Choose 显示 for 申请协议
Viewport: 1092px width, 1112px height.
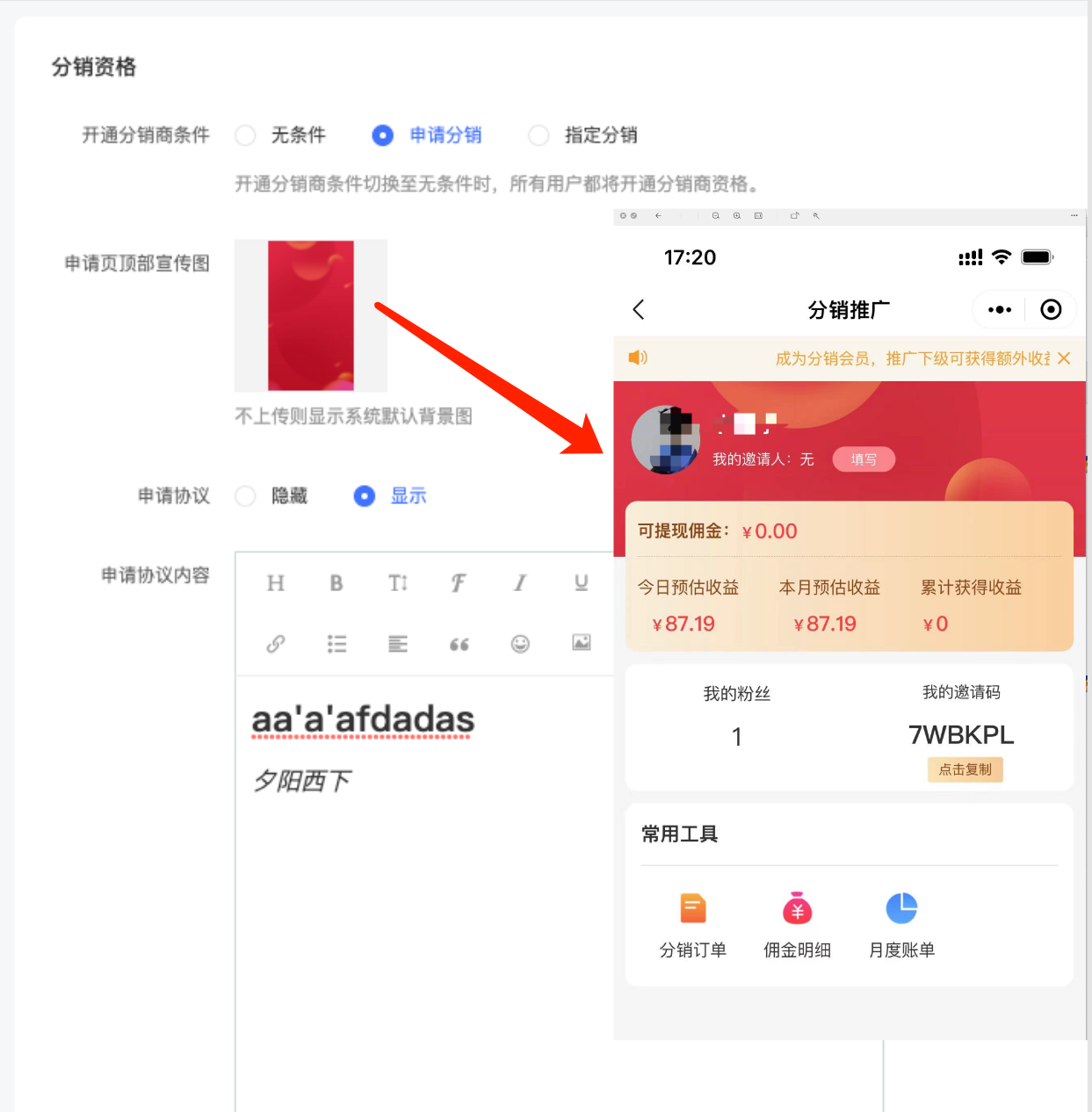point(365,496)
